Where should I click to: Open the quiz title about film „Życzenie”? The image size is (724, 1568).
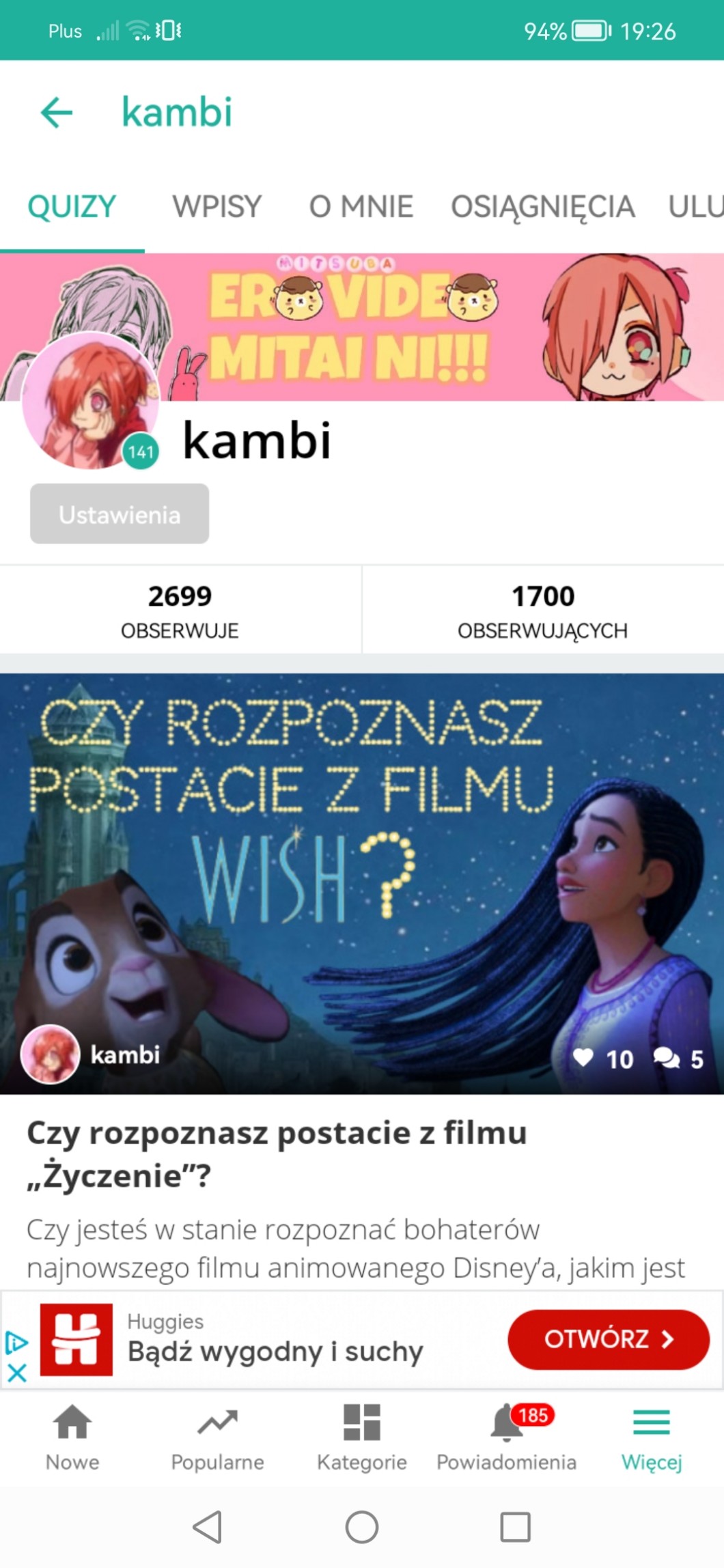click(x=277, y=1153)
